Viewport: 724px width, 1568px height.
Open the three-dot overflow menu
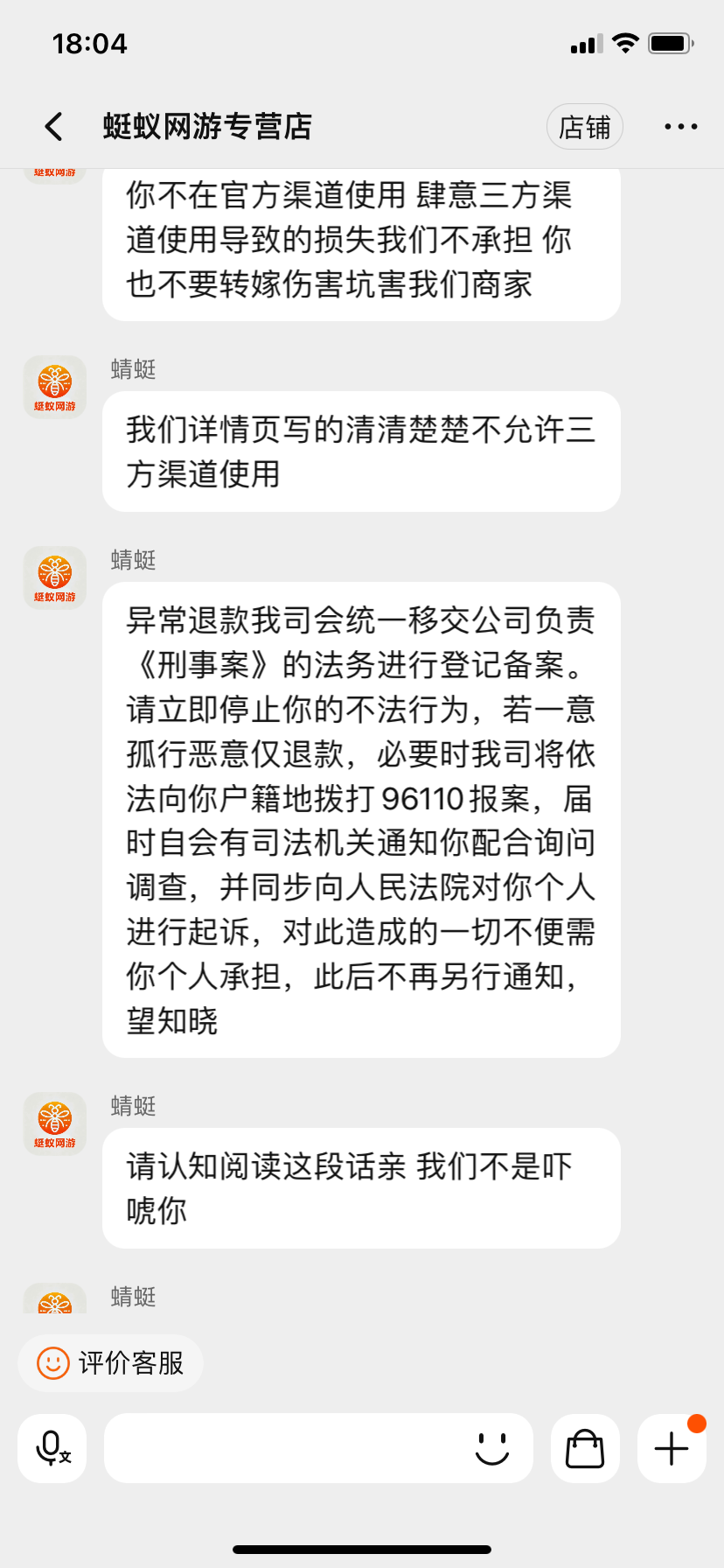(680, 127)
